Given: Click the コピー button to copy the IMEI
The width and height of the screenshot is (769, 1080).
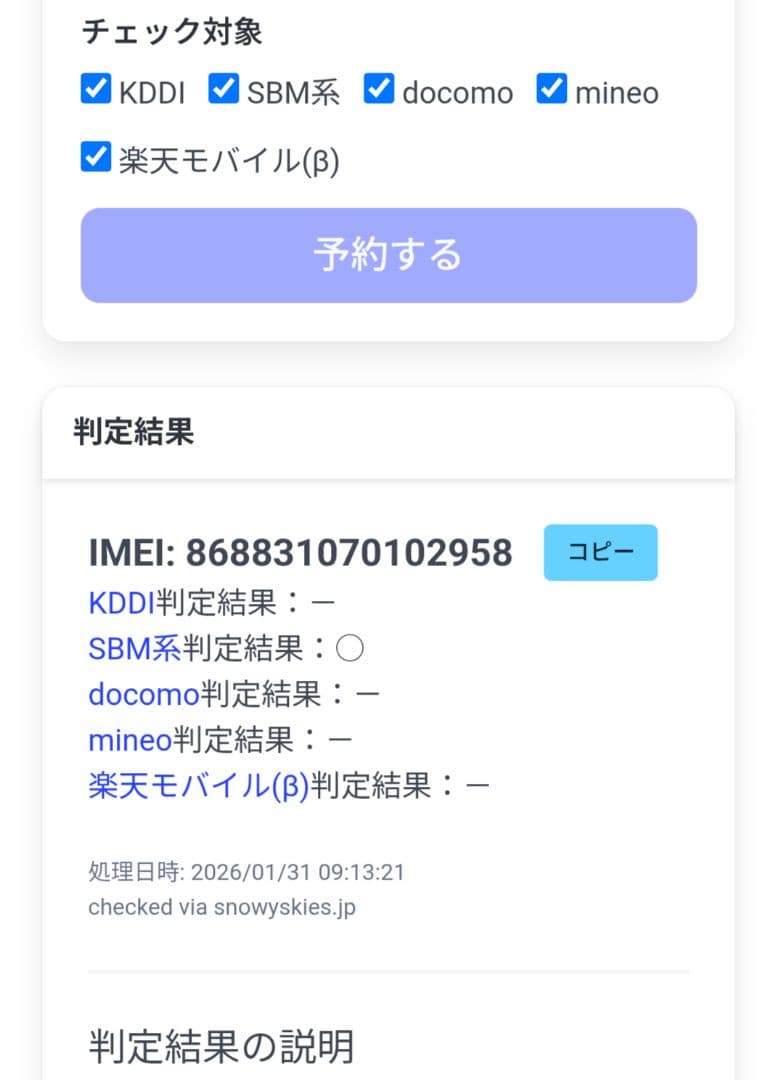Looking at the screenshot, I should [599, 551].
